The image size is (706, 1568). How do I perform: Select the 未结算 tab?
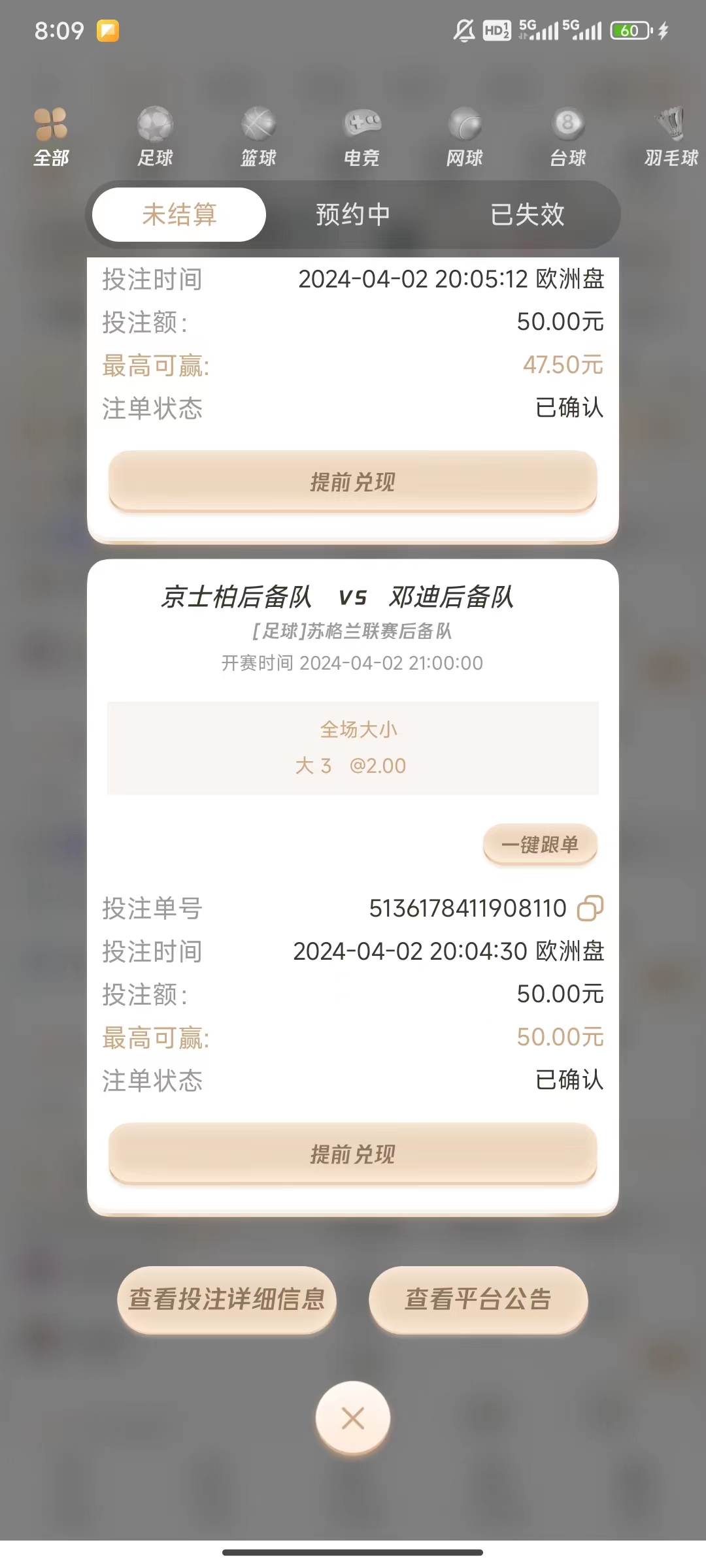179,214
